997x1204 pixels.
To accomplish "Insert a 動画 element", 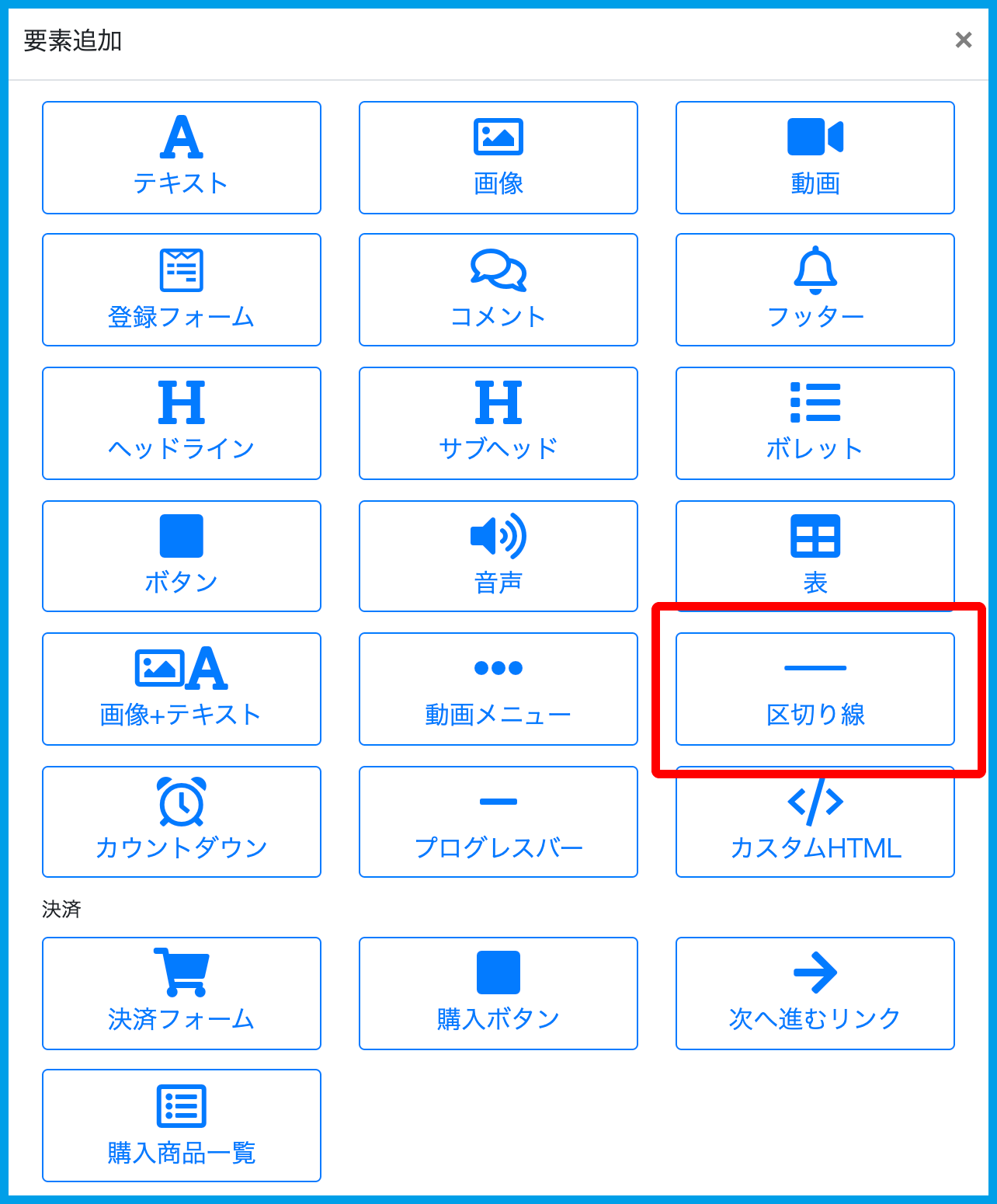I will pos(815,158).
